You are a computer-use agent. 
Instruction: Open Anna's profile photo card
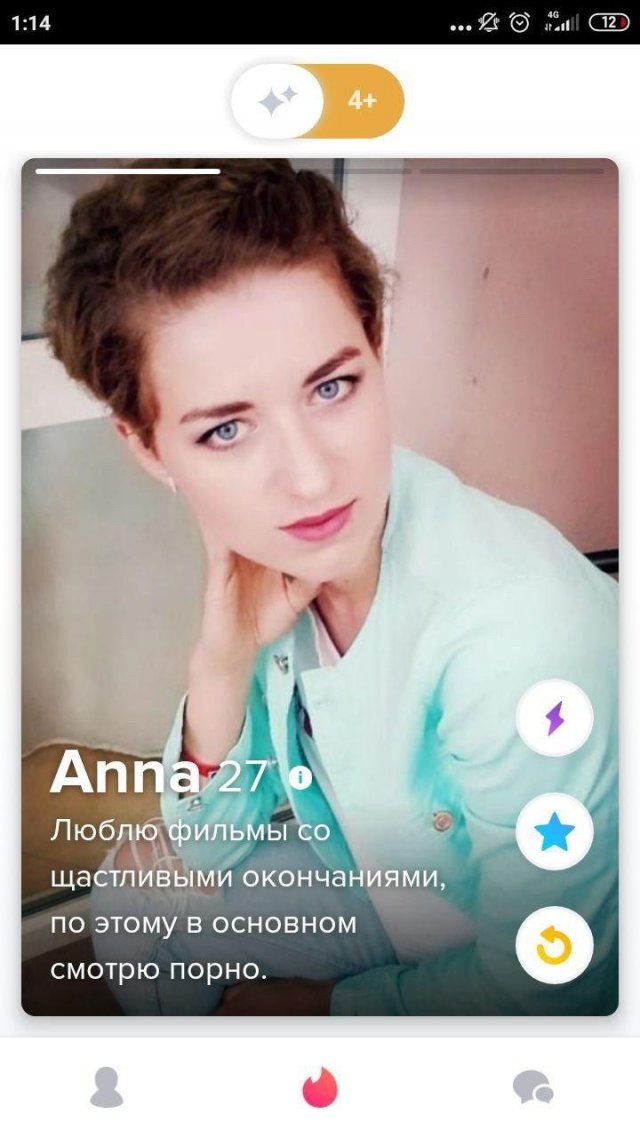[300, 450]
